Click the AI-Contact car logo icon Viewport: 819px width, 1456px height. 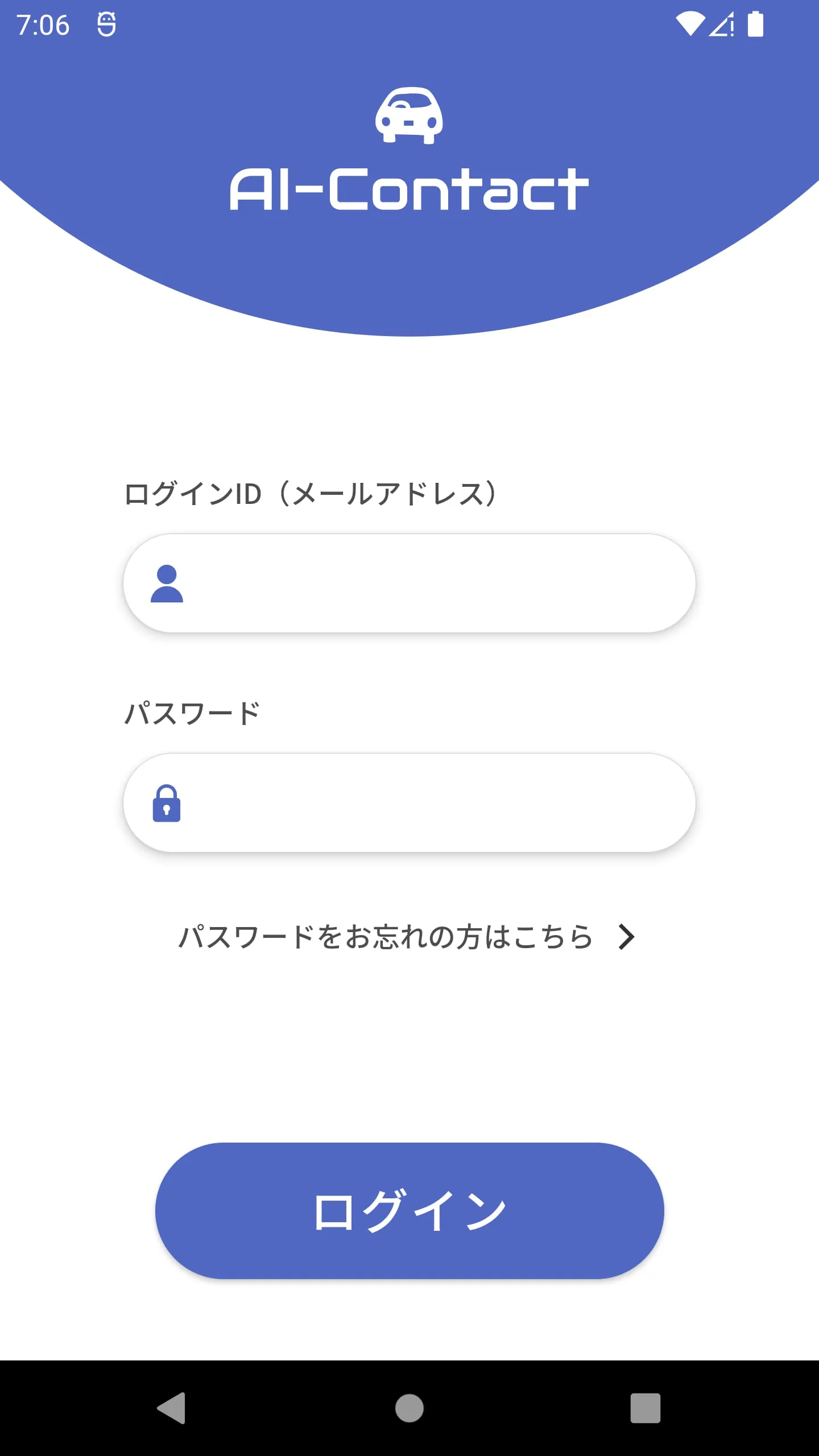pos(409,114)
